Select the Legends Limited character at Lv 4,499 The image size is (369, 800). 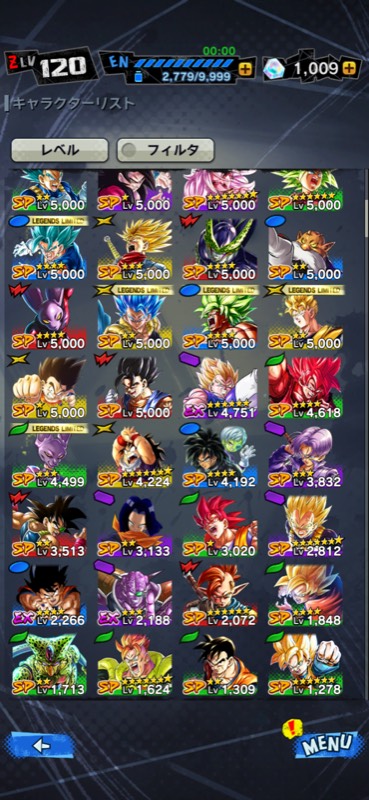pos(50,455)
